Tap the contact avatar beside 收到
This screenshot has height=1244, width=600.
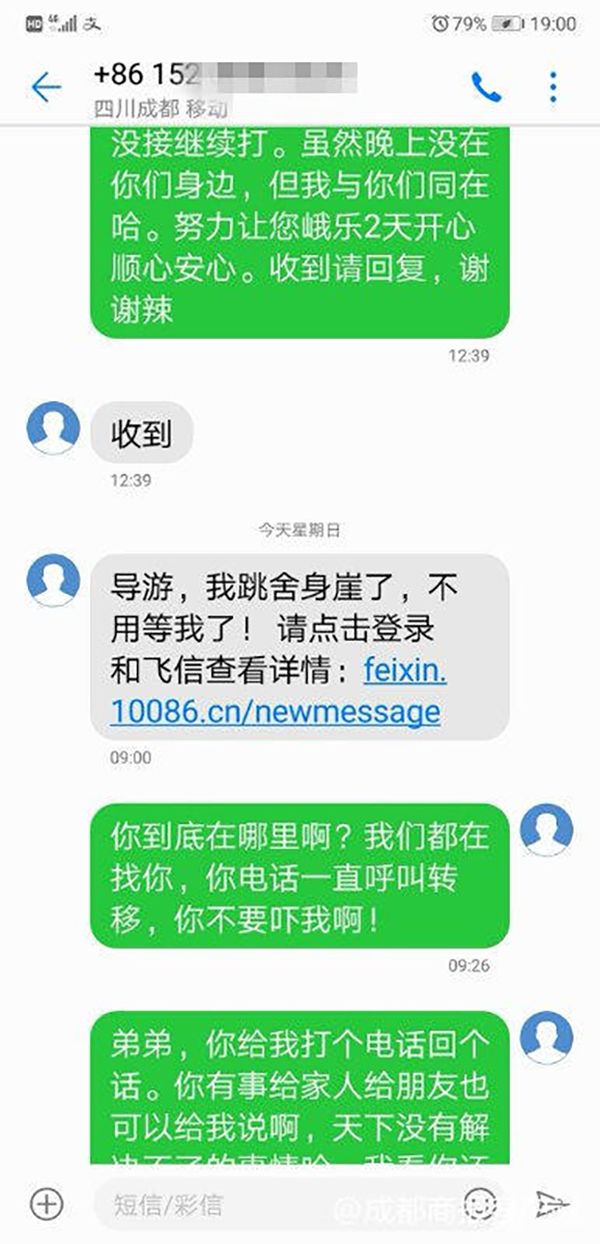[53, 428]
